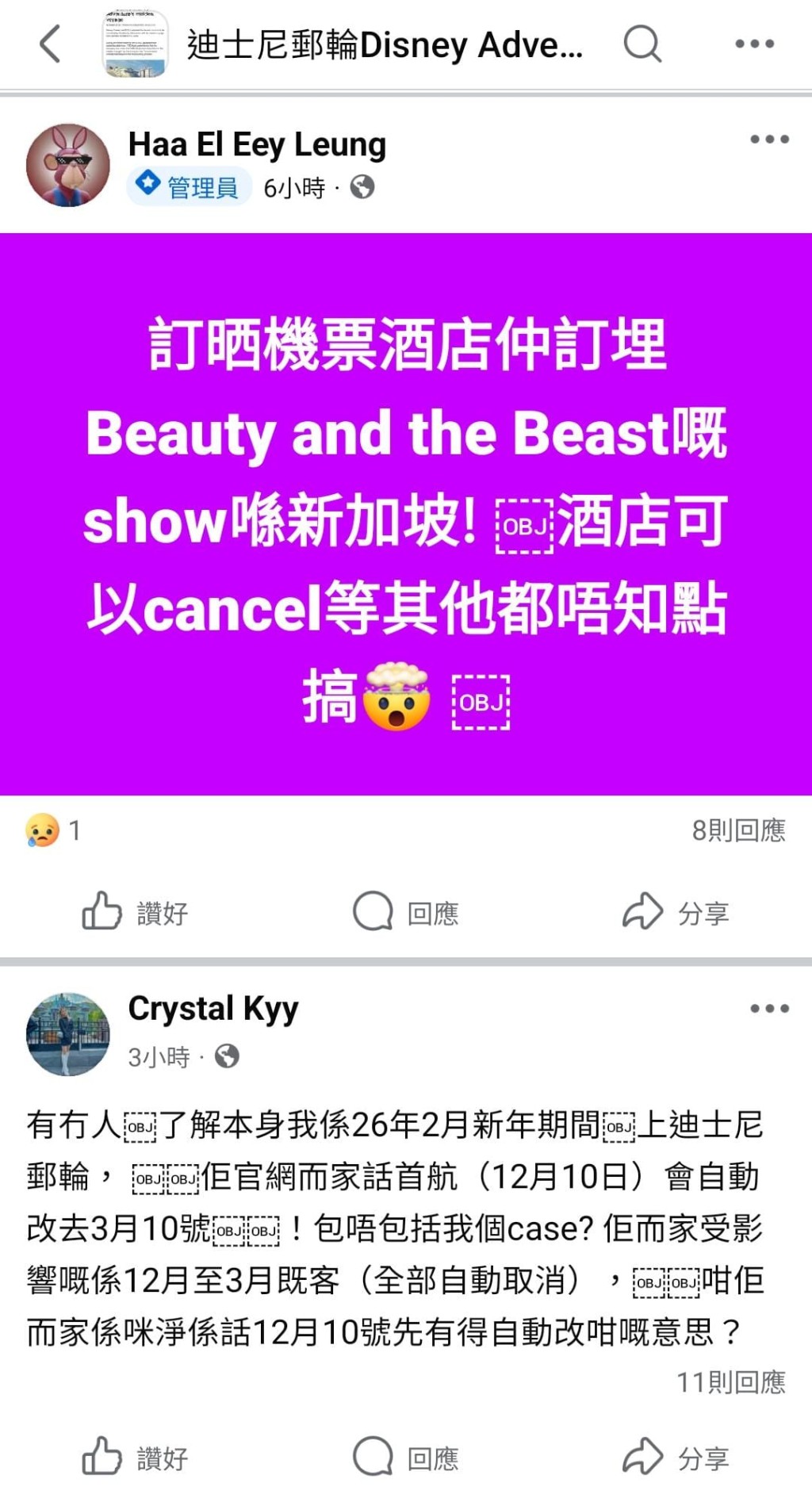The width and height of the screenshot is (812, 1498).
Task: Open options menu on Haa El Eey Leung's post
Action: click(x=769, y=140)
